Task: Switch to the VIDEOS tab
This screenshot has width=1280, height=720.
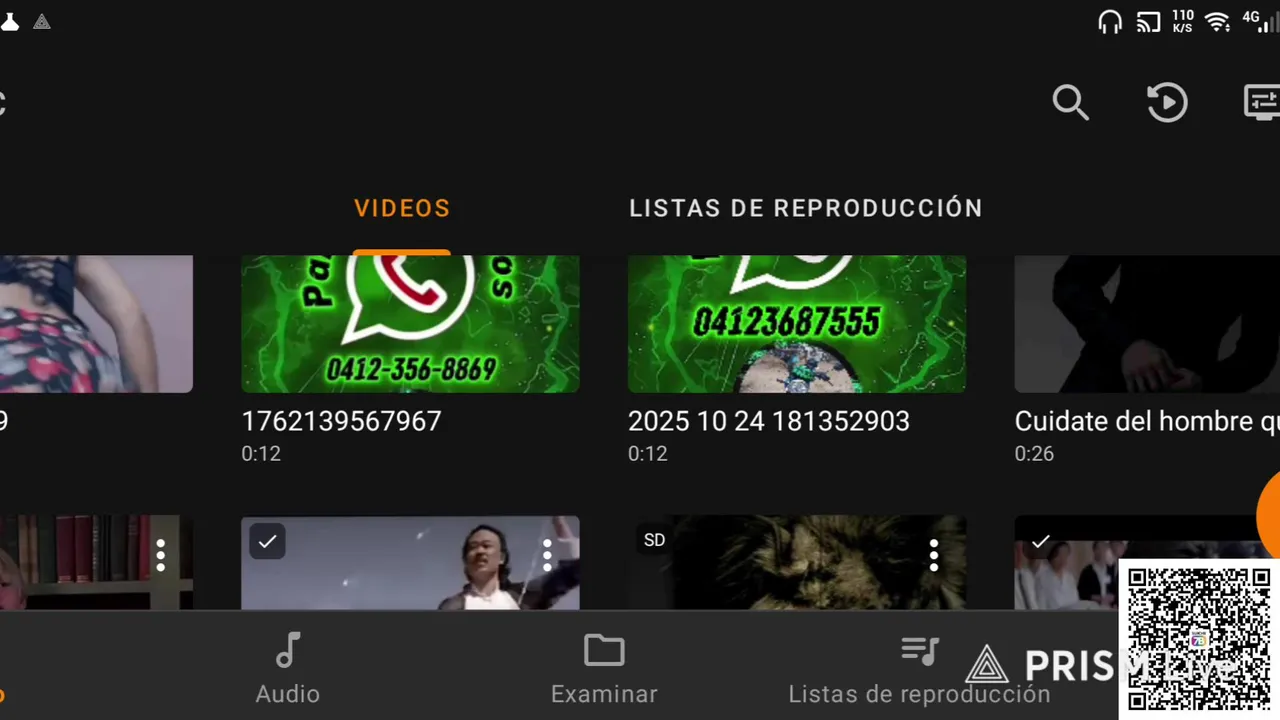Action: coord(402,208)
